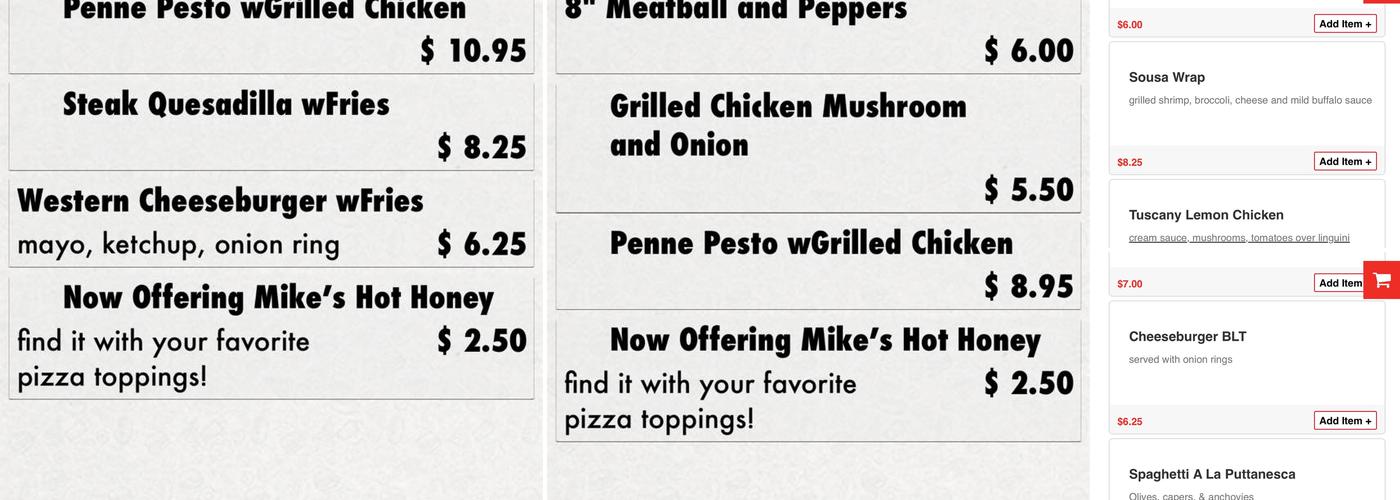The image size is (1400, 500).
Task: Add Cheeseburger BLT to the order
Action: pos(1344,421)
